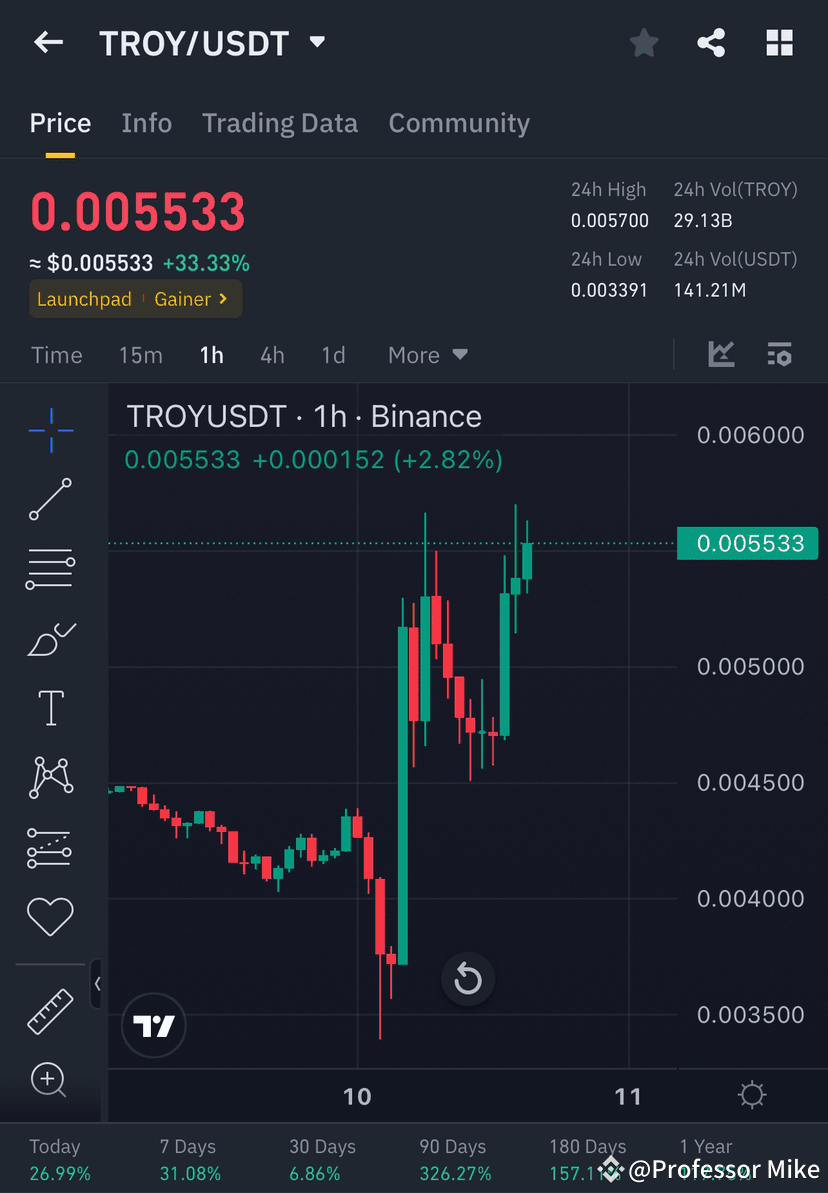Collapse the drawing tools sidebar chevron
The width and height of the screenshot is (828, 1193).
(x=98, y=984)
